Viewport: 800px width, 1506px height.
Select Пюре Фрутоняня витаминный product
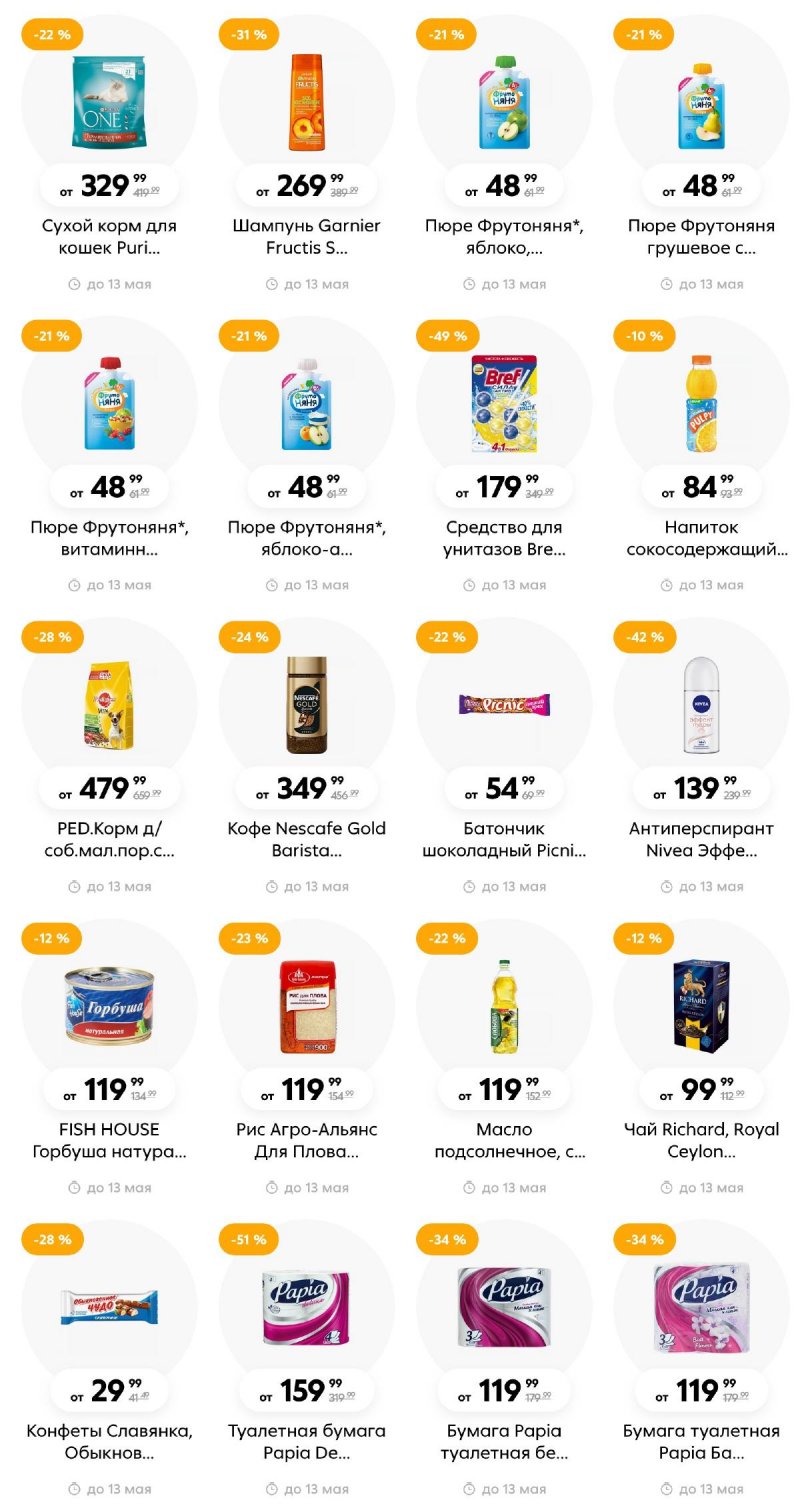109,404
